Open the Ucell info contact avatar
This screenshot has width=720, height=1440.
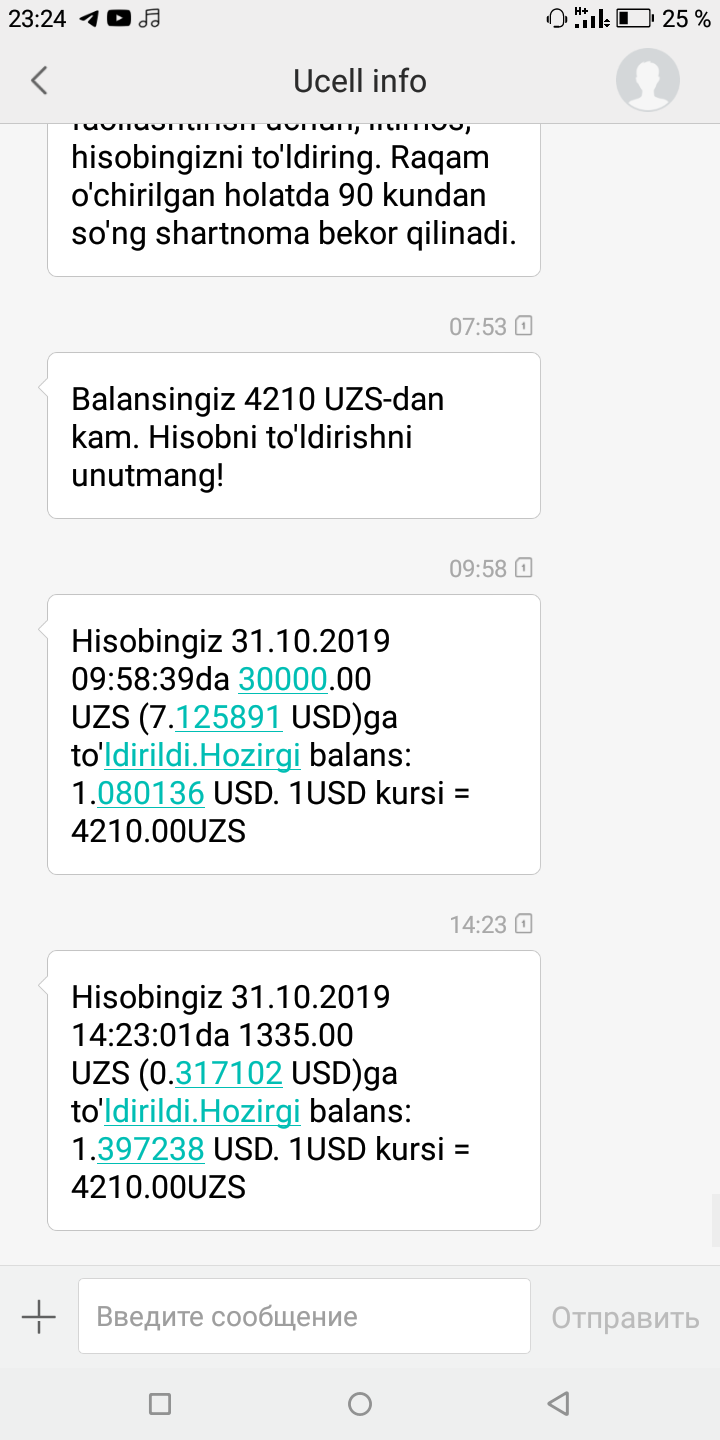pyautogui.click(x=647, y=80)
